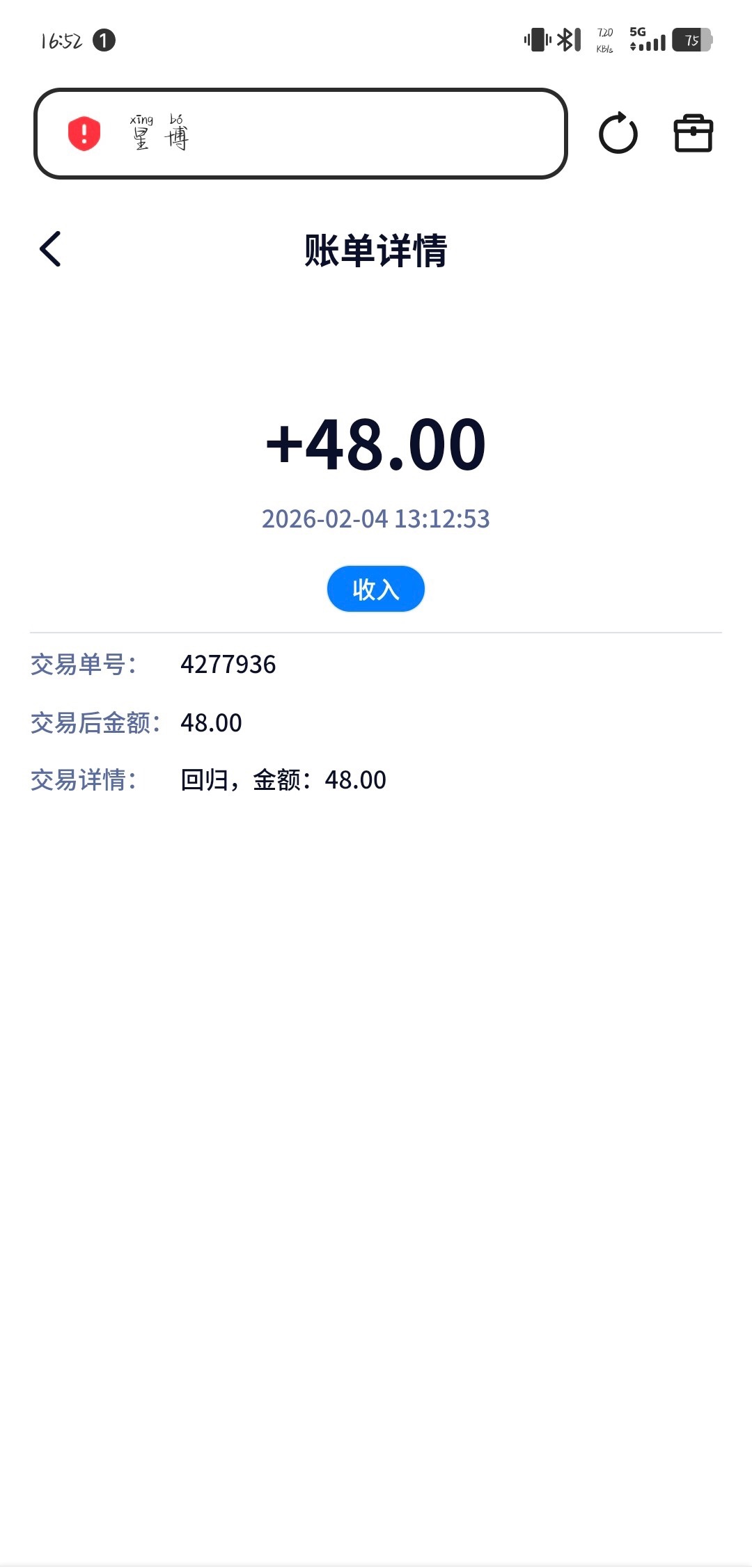752x1568 pixels.
Task: Open the red security warning shield
Action: pos(84,133)
